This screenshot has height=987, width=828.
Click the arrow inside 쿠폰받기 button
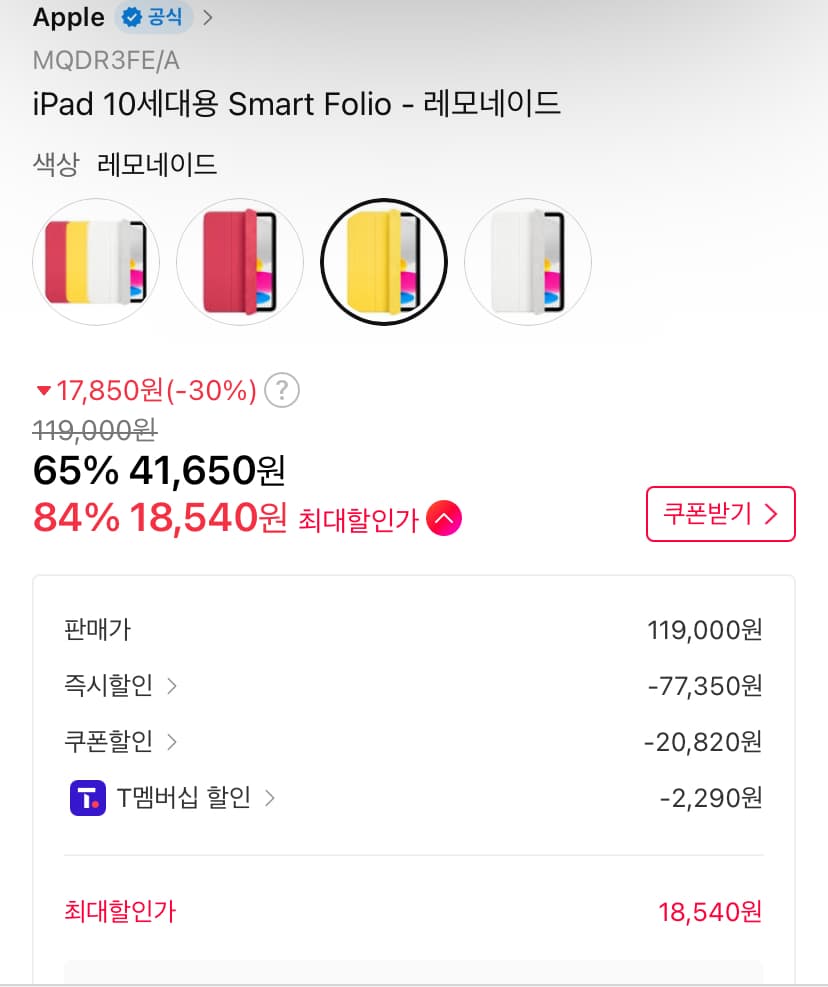pos(770,514)
